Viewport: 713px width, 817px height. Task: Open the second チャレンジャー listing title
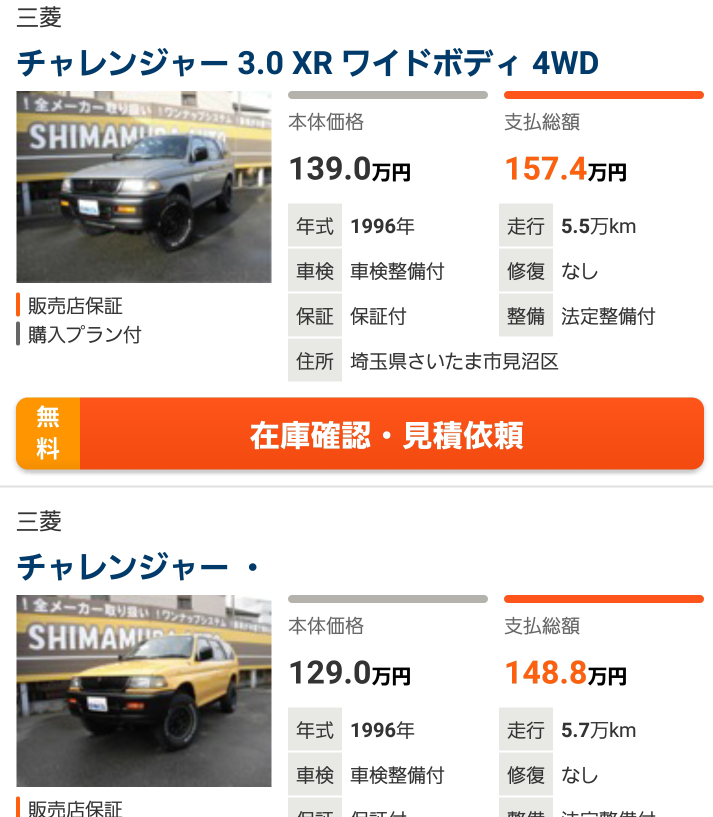click(138, 568)
